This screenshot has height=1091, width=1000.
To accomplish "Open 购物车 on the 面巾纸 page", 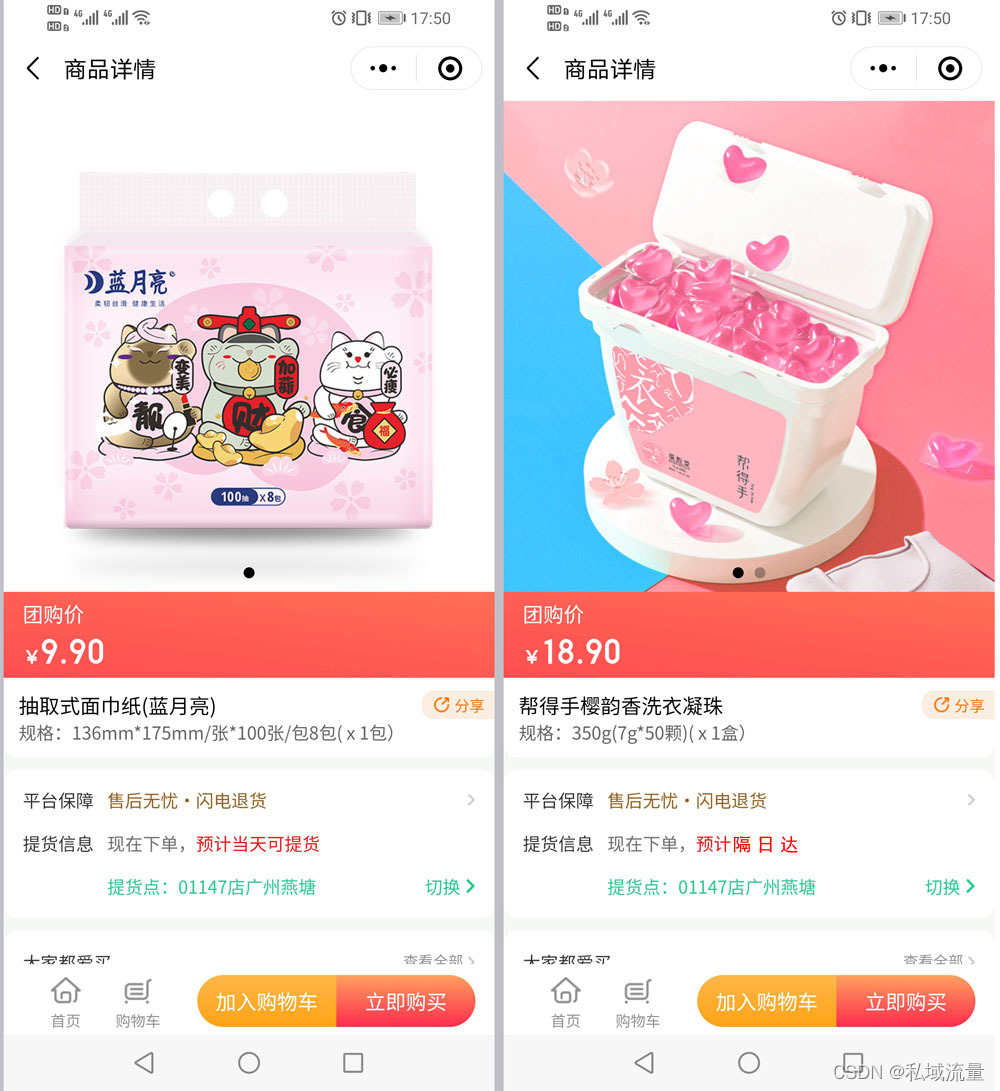I will [x=138, y=1001].
